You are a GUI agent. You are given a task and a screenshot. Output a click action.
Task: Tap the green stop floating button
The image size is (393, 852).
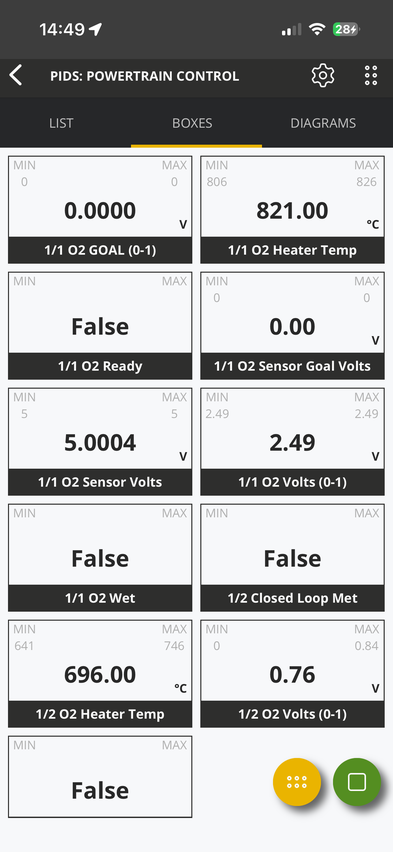click(357, 782)
